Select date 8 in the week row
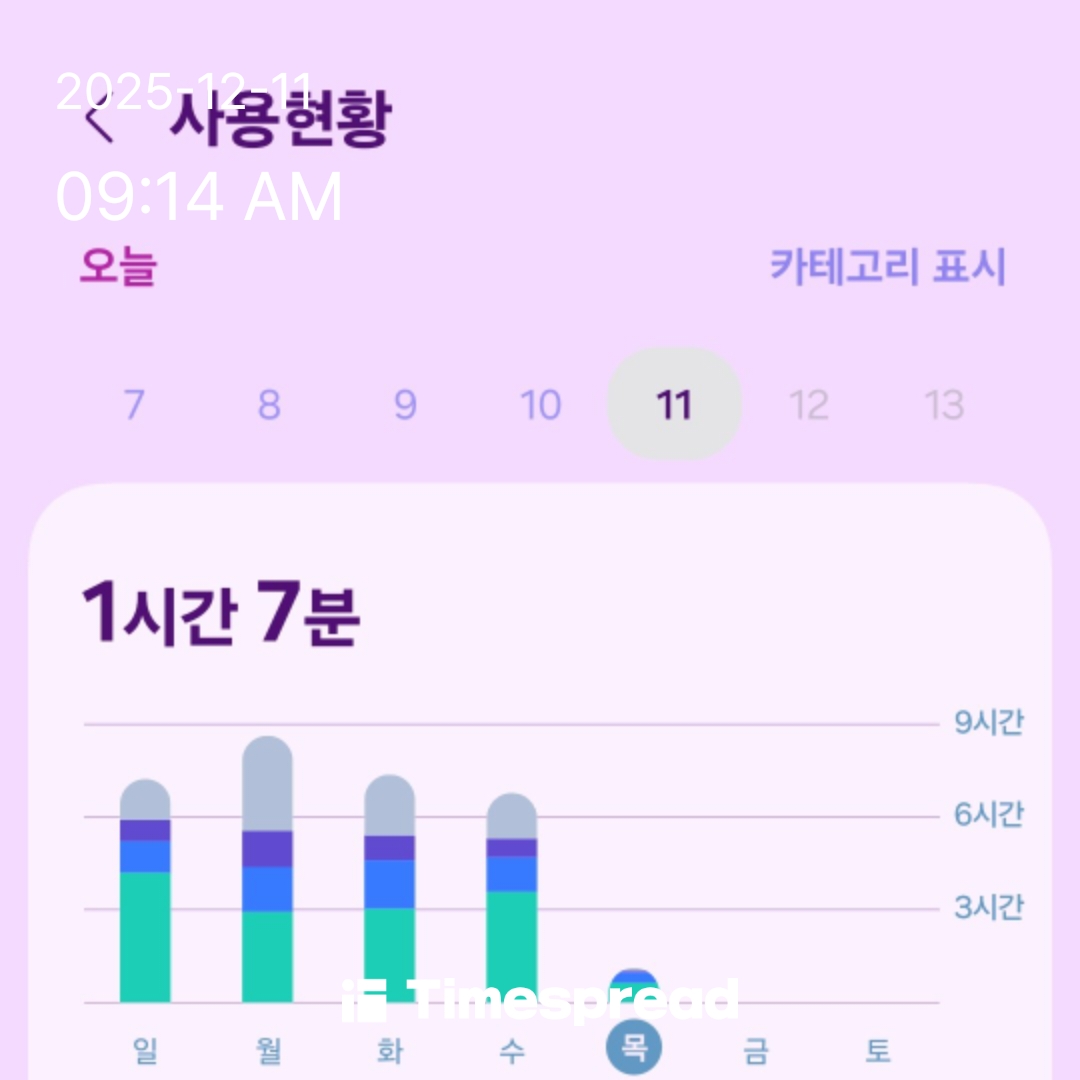 point(269,405)
